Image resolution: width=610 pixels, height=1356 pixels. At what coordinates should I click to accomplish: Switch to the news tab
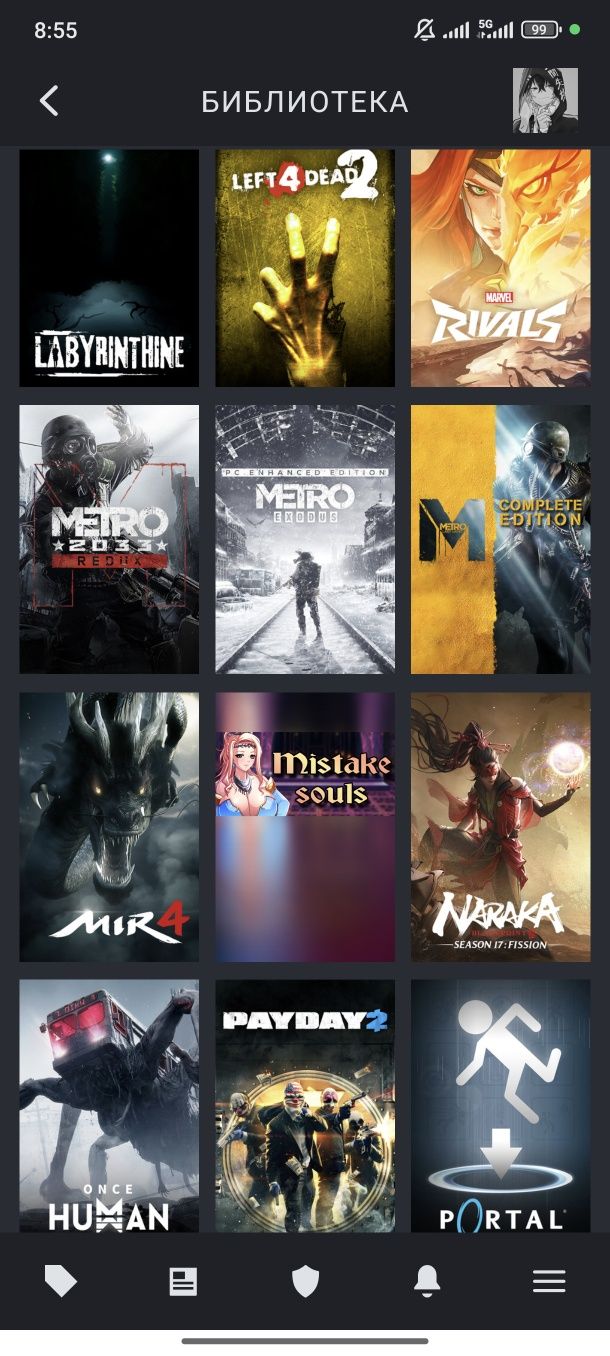(x=183, y=1281)
